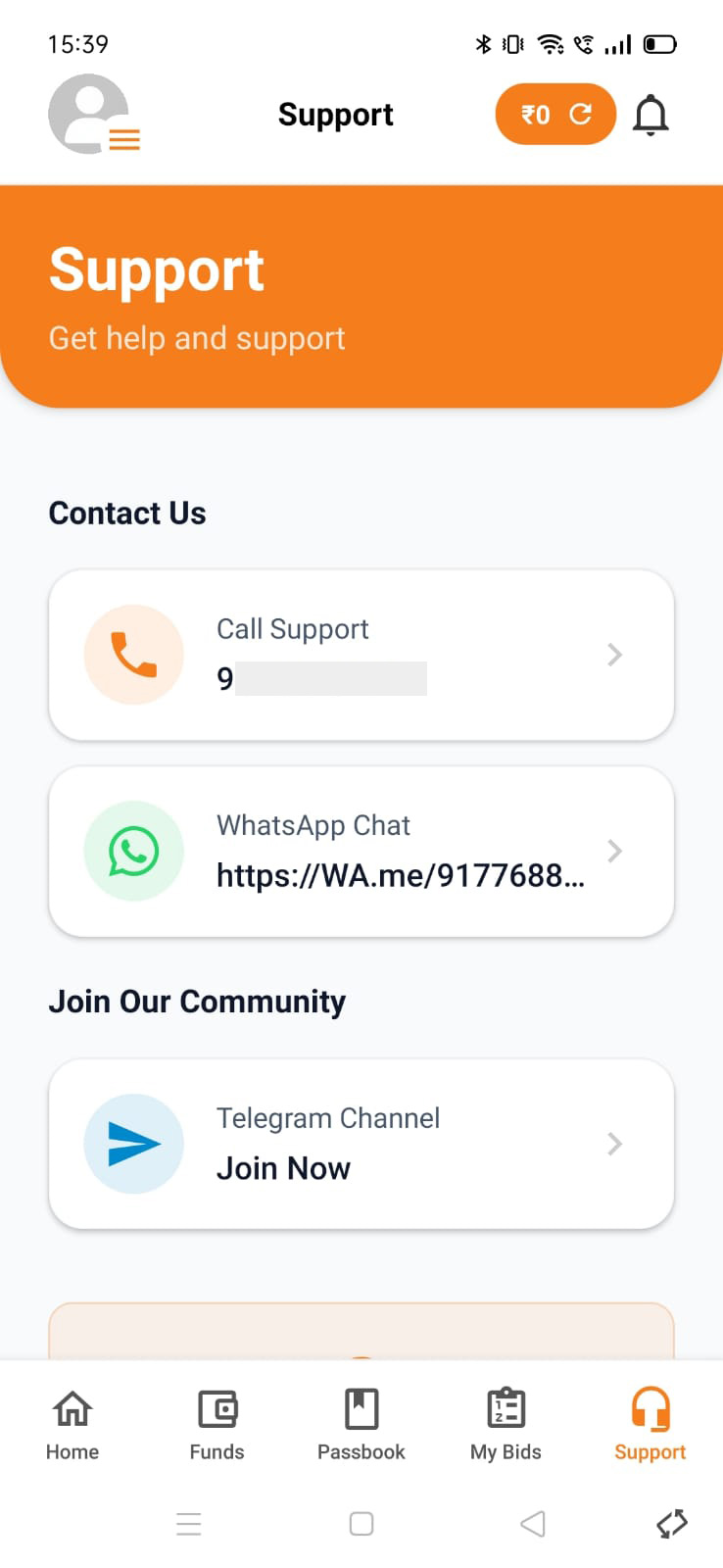
Task: Expand the Call Support entry chevron
Action: pyautogui.click(x=614, y=654)
